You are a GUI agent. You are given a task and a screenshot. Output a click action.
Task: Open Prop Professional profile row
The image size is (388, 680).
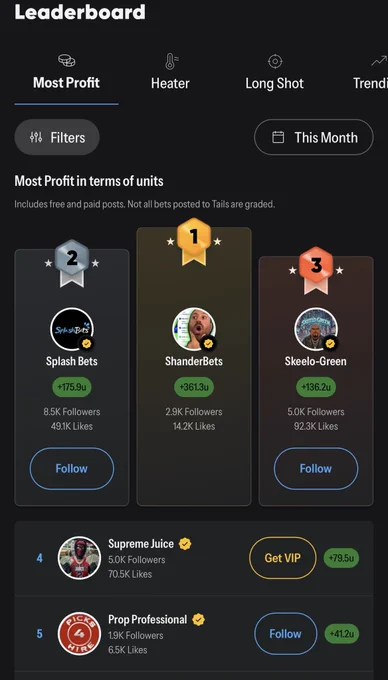tap(194, 634)
